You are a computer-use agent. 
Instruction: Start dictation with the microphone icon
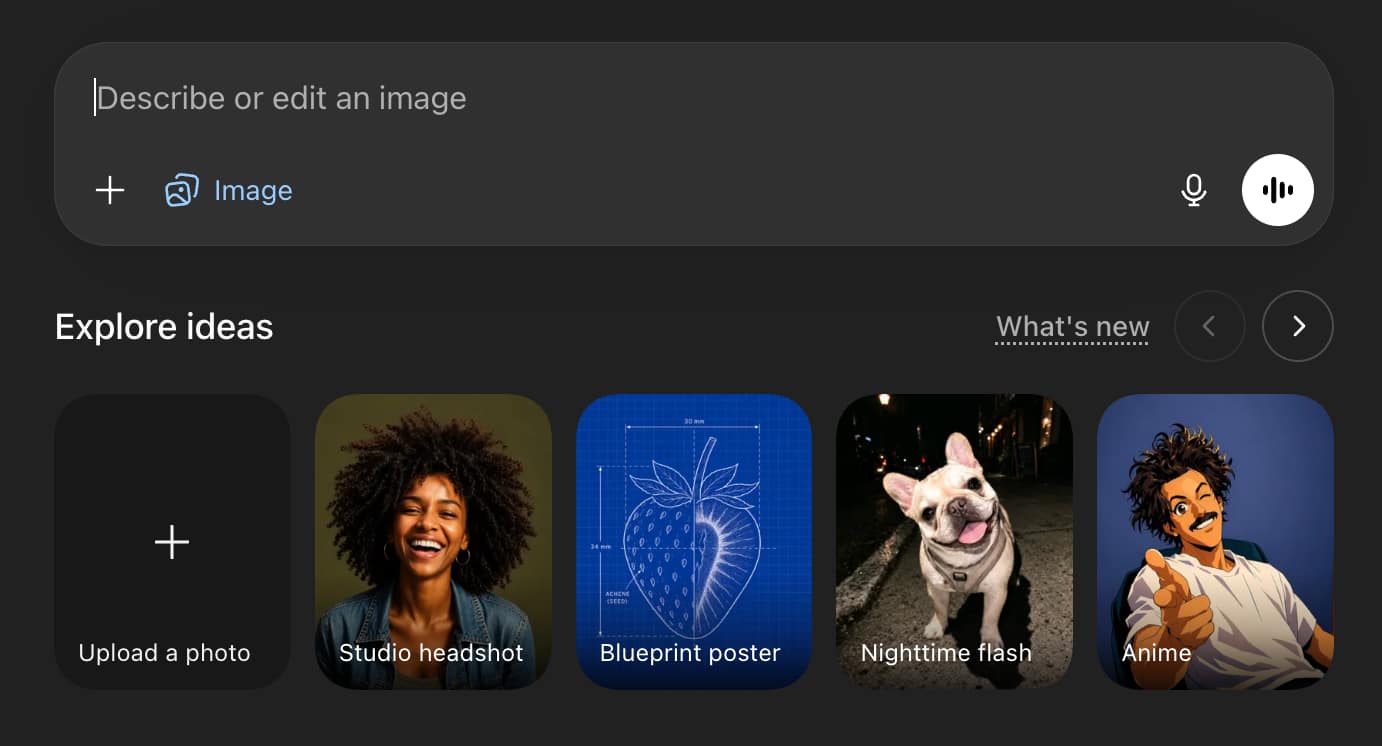click(1193, 190)
